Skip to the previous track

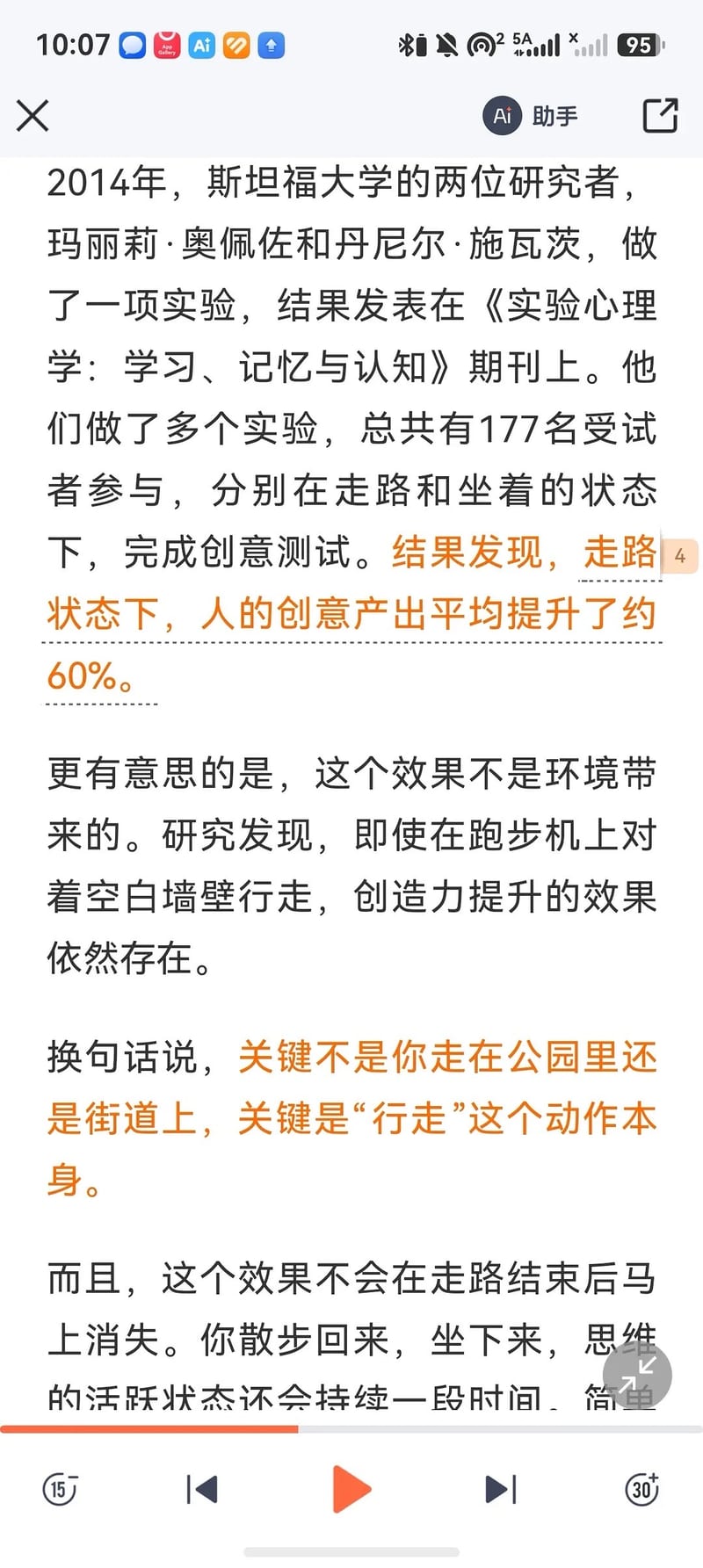tap(202, 1489)
